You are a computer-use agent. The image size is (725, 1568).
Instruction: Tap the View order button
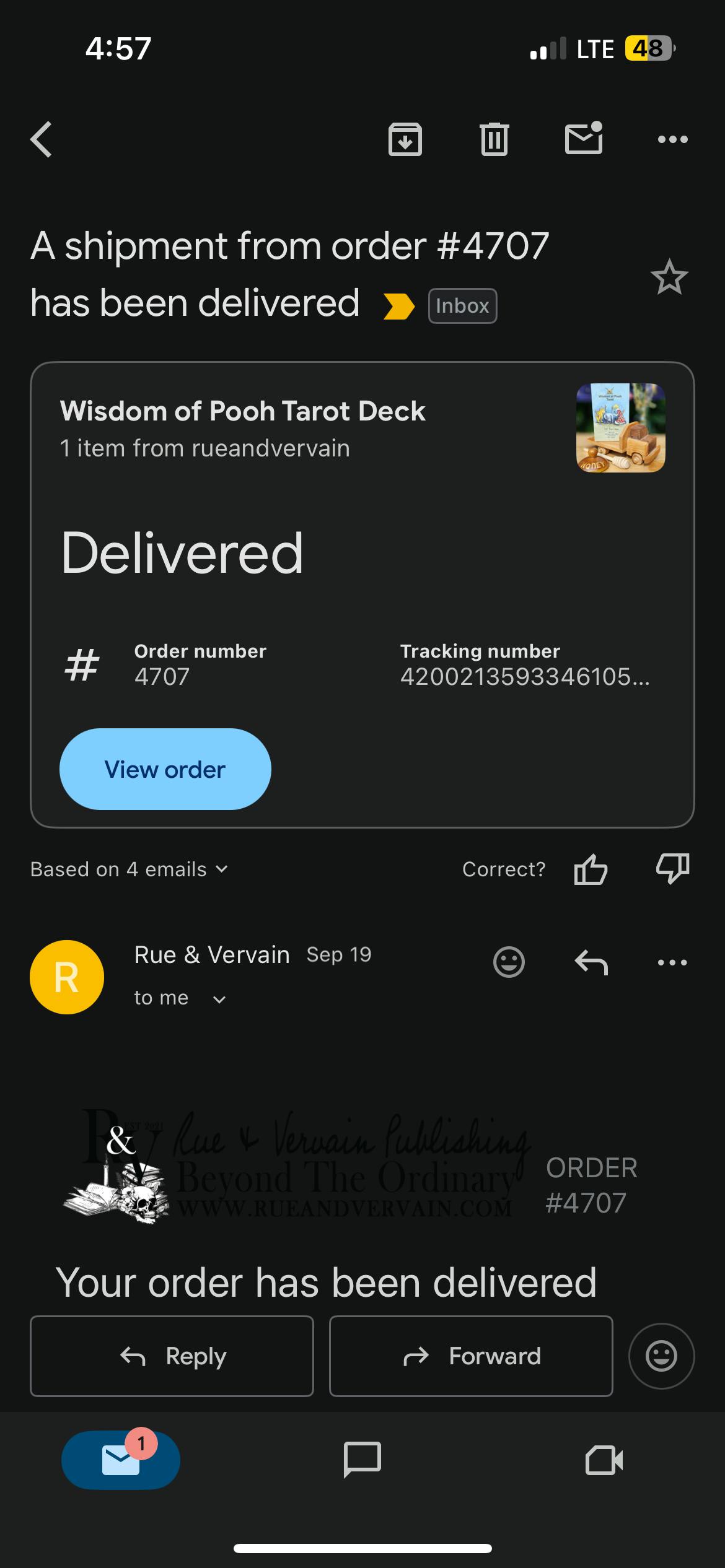[165, 769]
